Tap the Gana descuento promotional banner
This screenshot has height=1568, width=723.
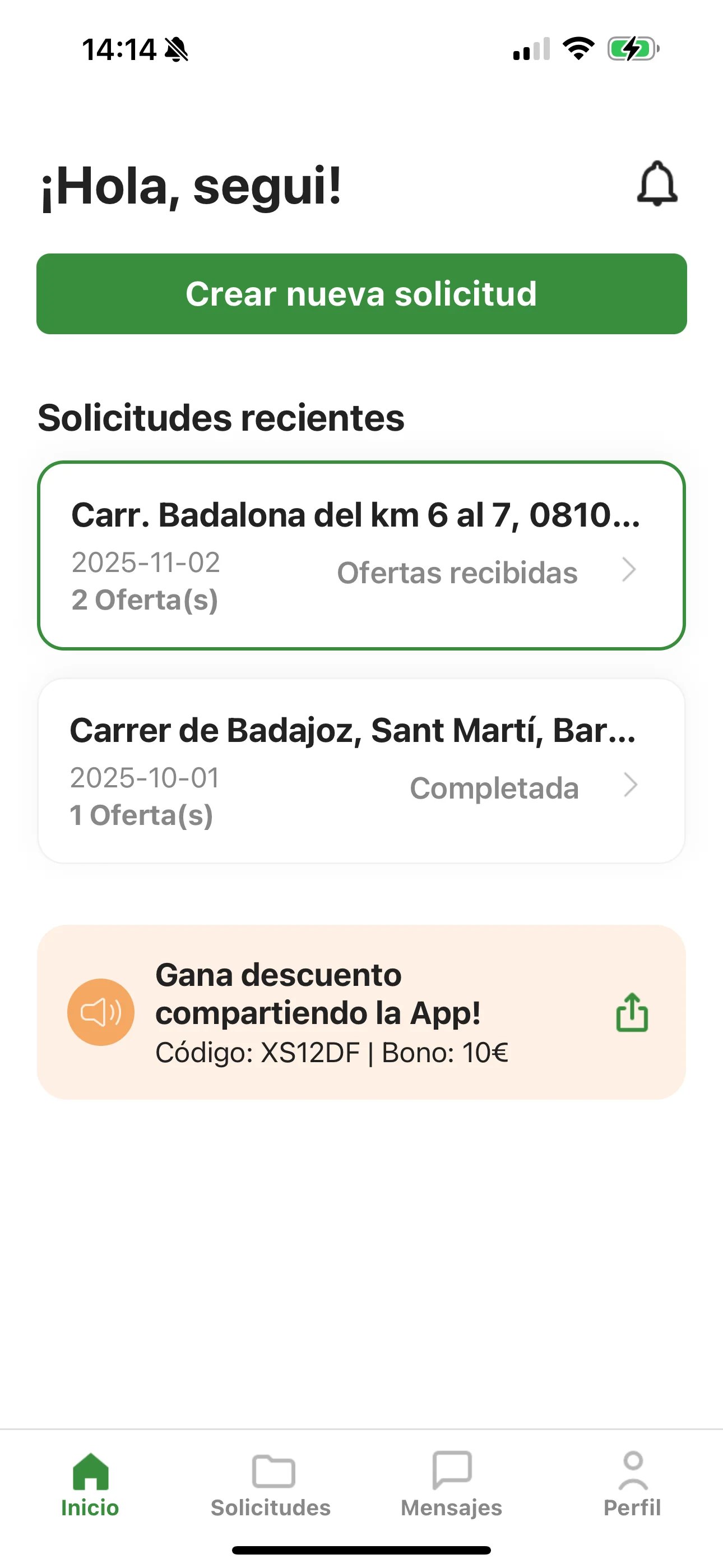pos(361,1012)
